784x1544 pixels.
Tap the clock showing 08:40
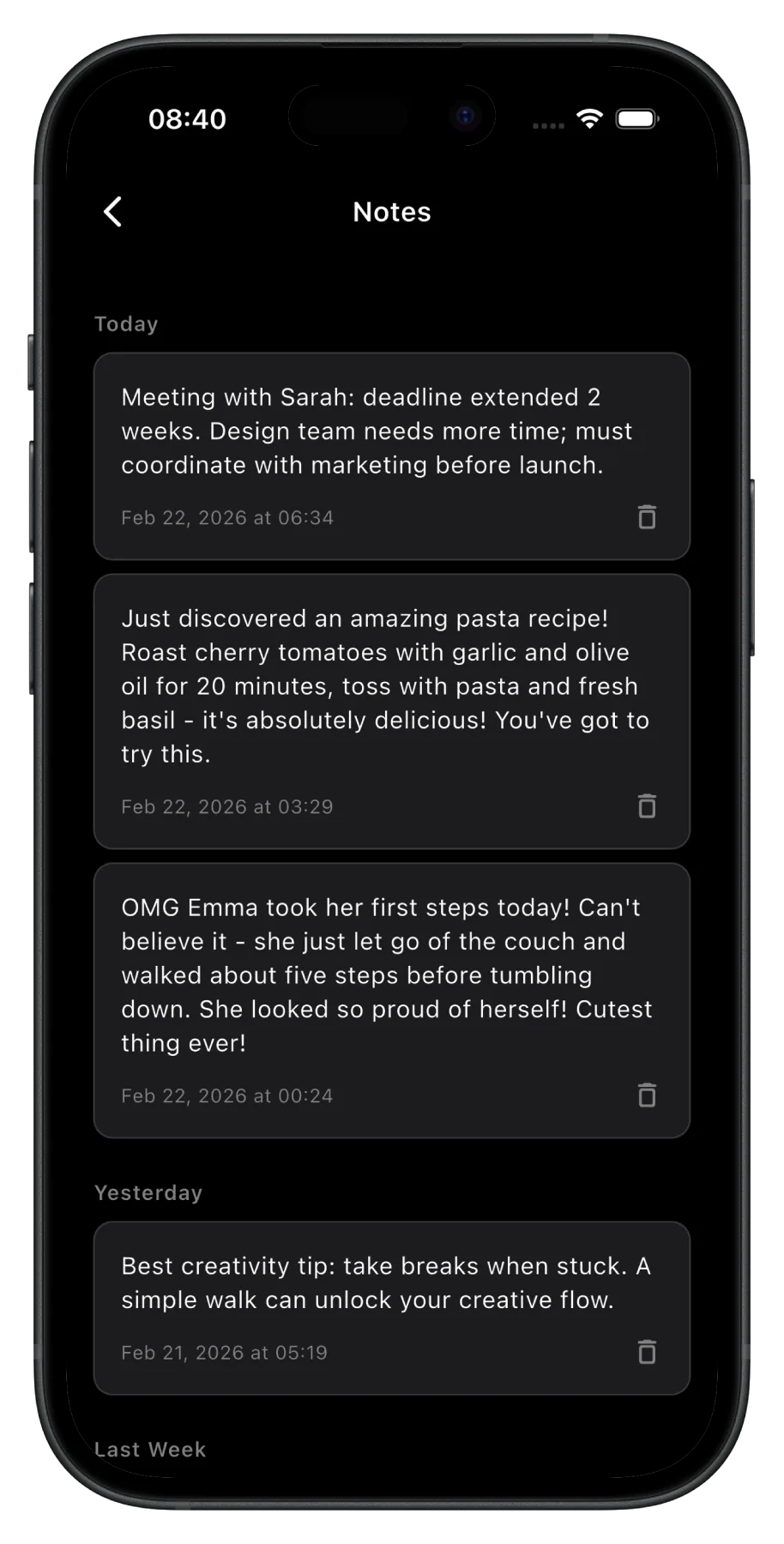pos(189,119)
